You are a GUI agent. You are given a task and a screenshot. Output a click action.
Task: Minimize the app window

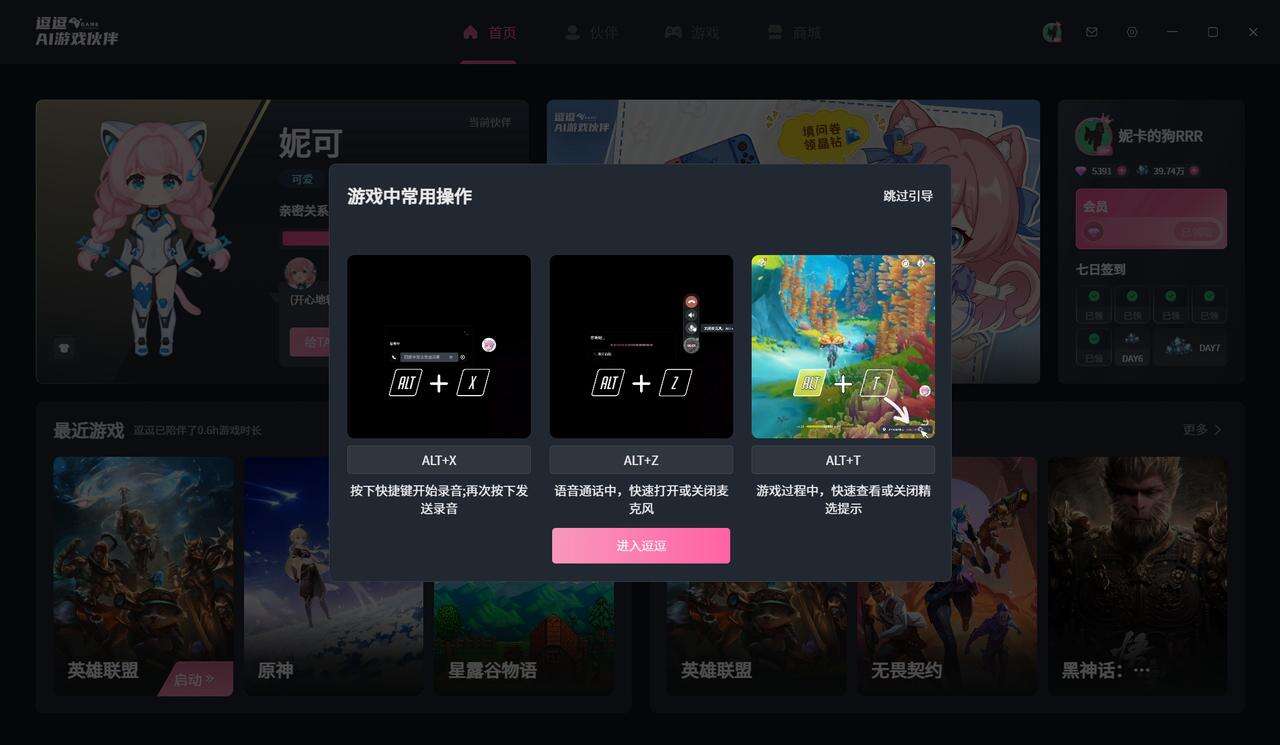pos(1172,32)
